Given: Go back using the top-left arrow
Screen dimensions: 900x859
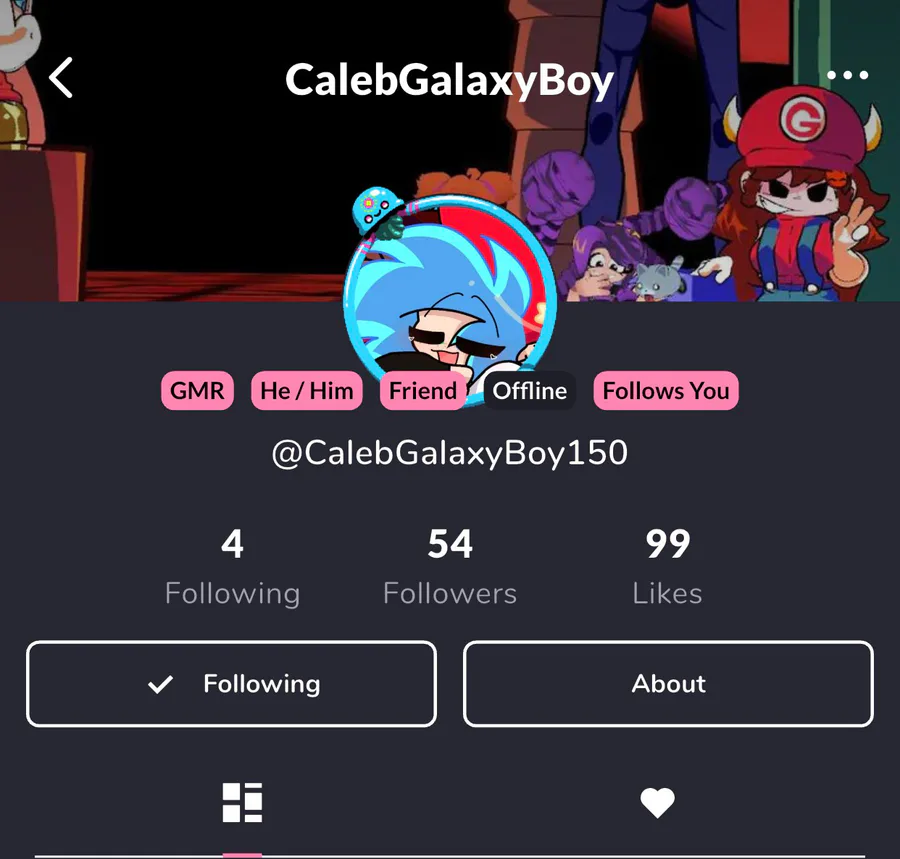Looking at the screenshot, I should 62,77.
